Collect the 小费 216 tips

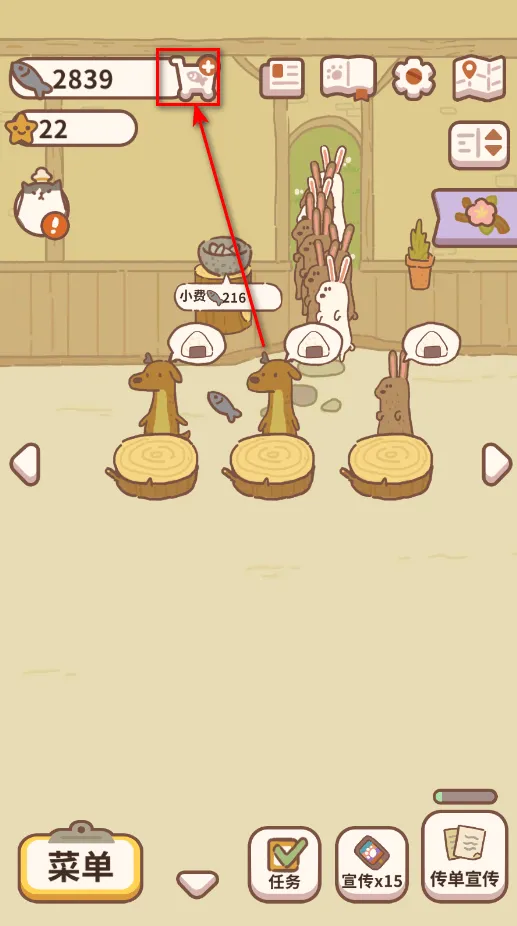(x=227, y=296)
